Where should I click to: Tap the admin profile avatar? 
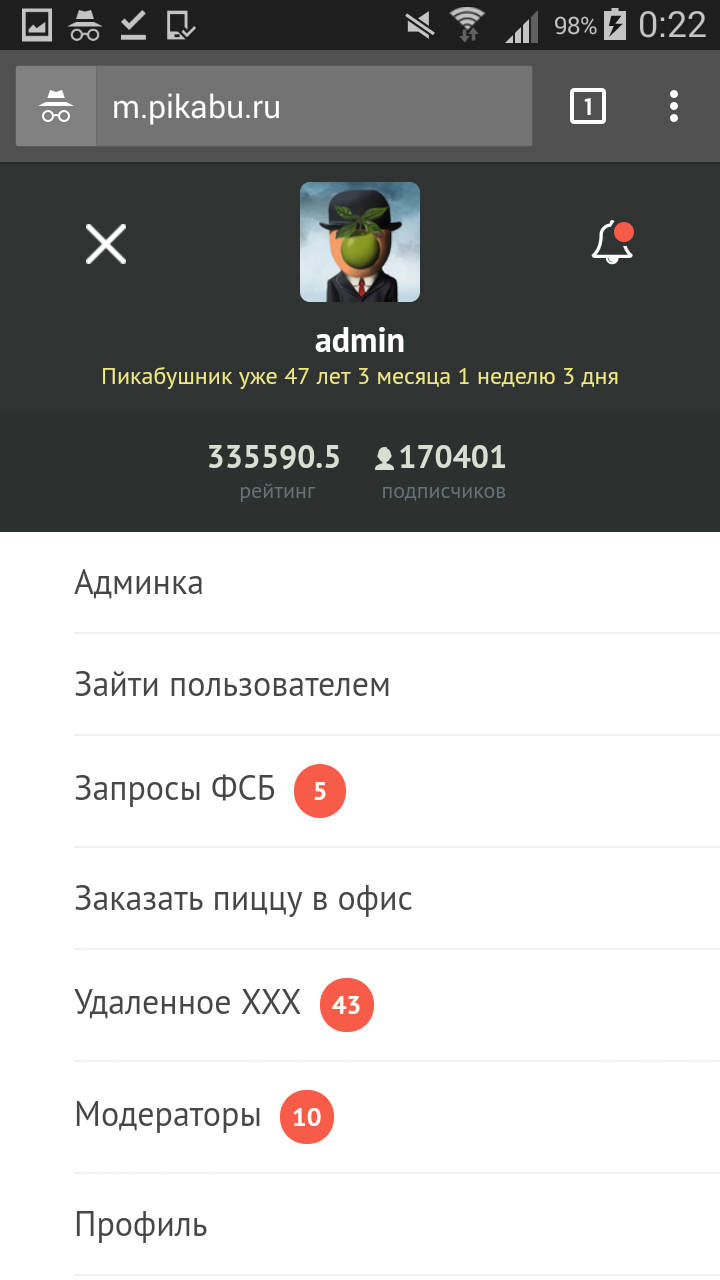[x=360, y=242]
